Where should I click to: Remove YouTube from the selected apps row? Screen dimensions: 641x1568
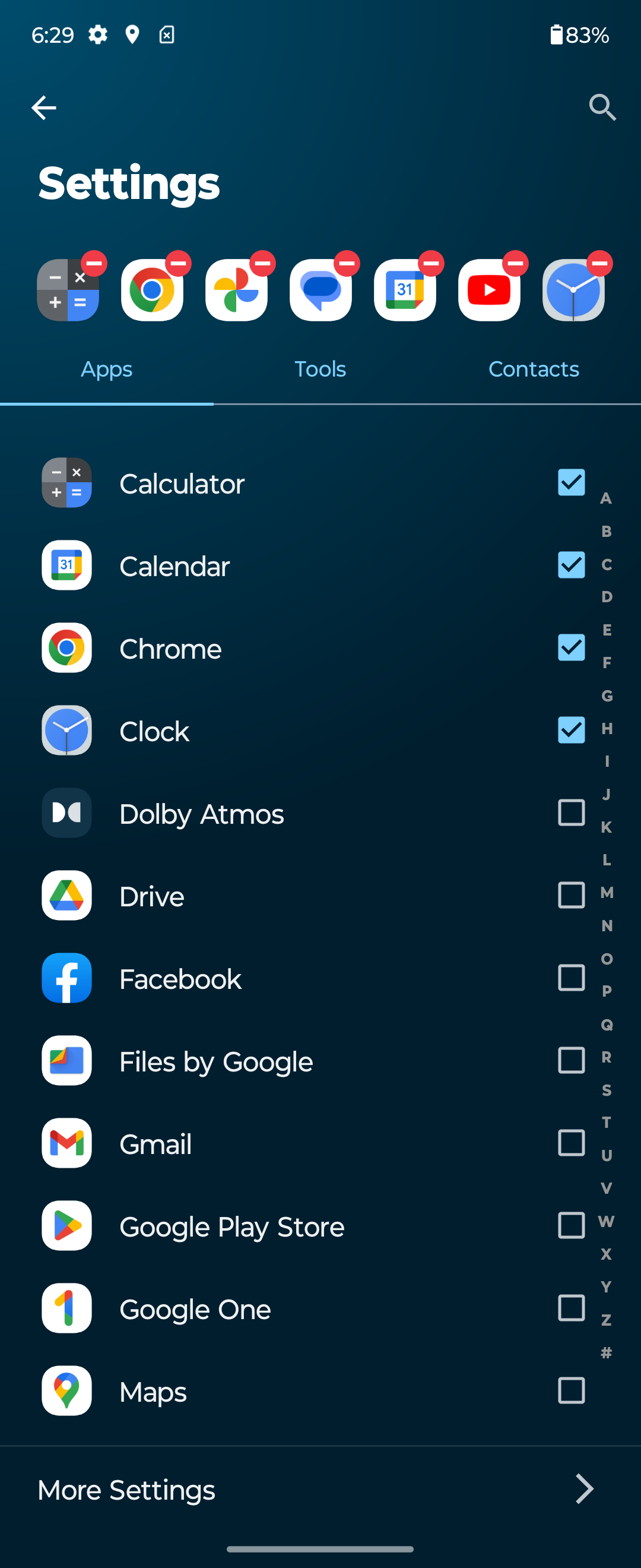coord(515,264)
